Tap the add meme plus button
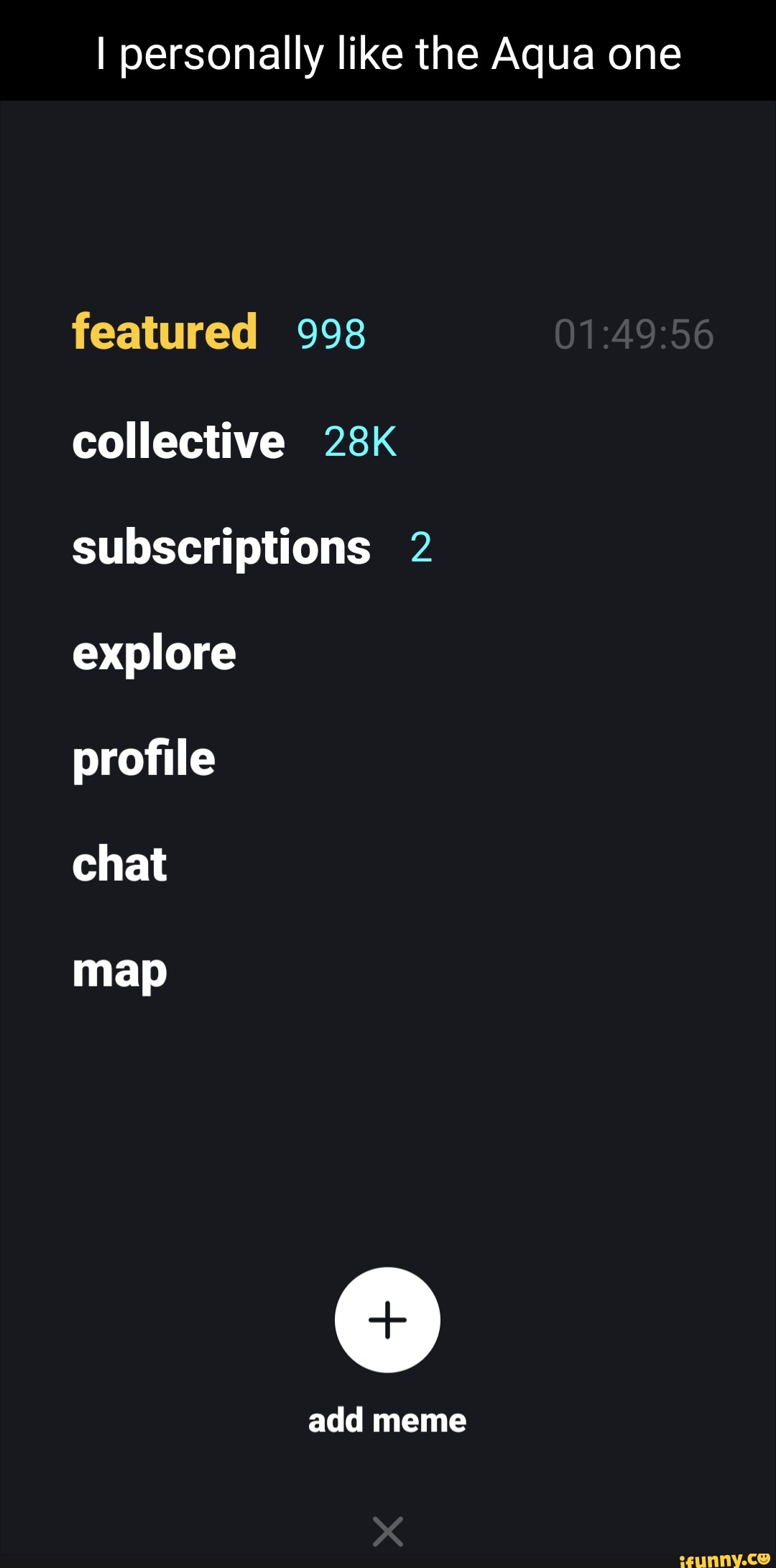This screenshot has width=776, height=1568. pyautogui.click(x=387, y=1320)
